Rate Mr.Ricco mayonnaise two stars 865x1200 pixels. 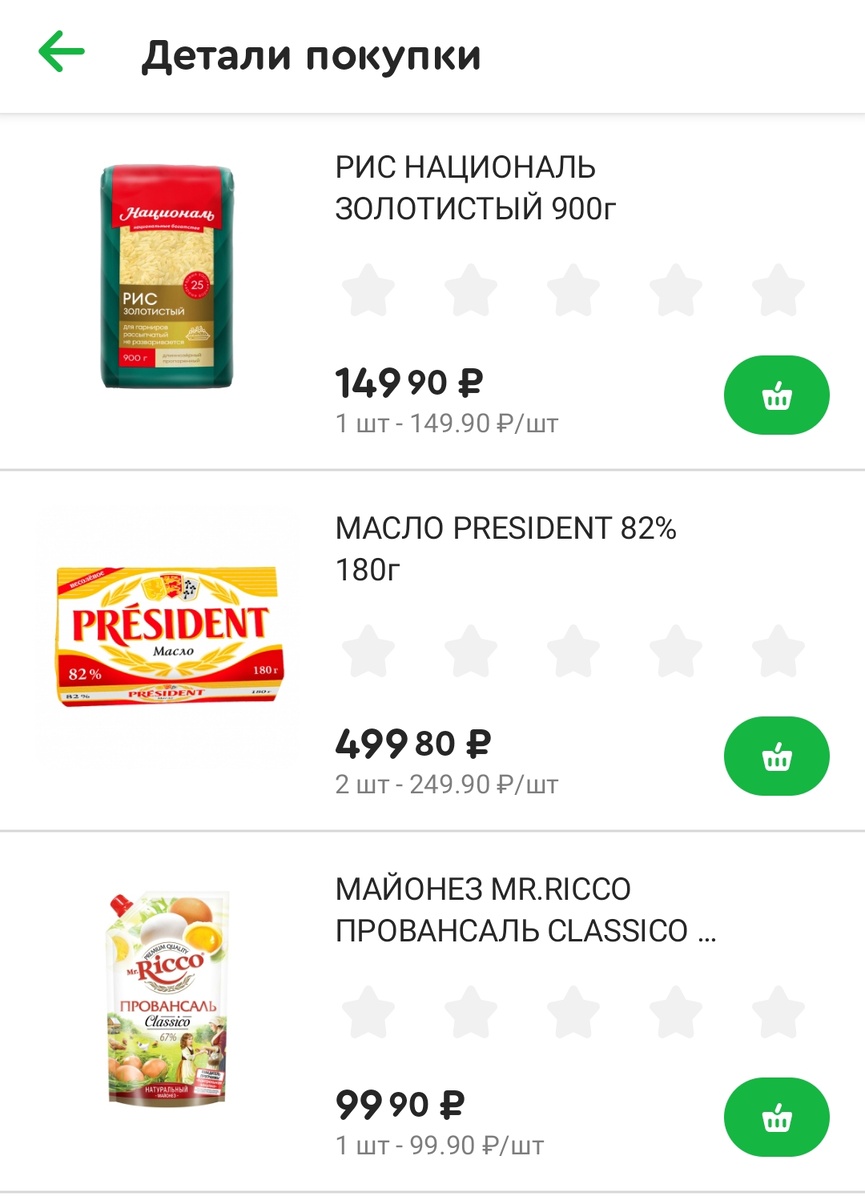pos(470,1012)
